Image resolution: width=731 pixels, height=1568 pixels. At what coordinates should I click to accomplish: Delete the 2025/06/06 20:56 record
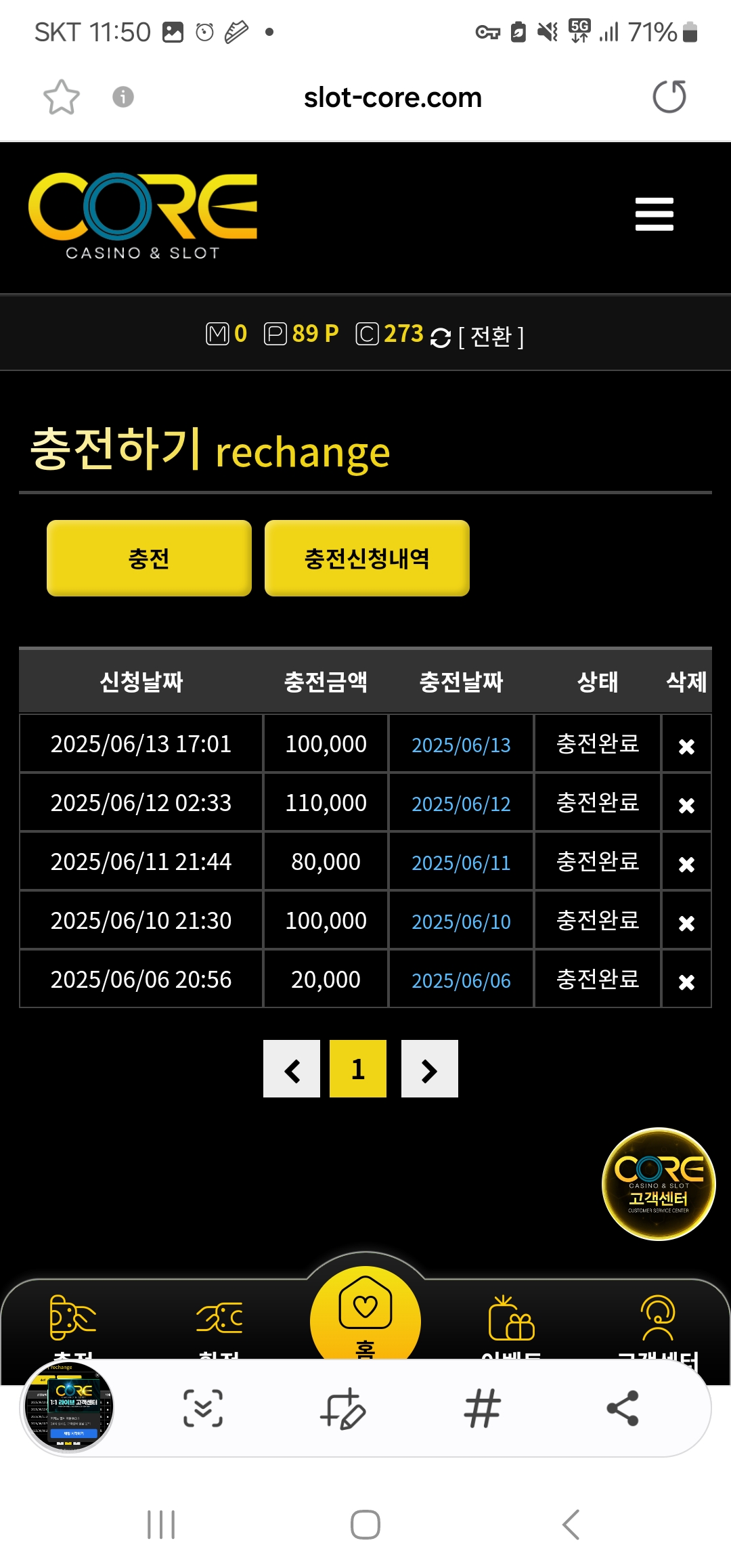click(x=686, y=982)
